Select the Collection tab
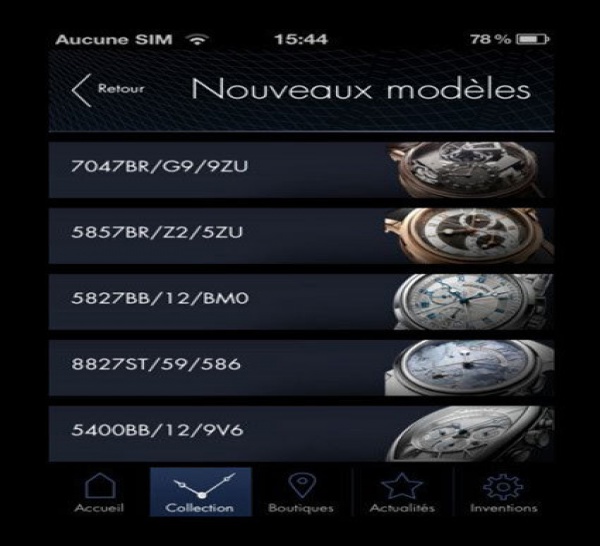 [200, 492]
